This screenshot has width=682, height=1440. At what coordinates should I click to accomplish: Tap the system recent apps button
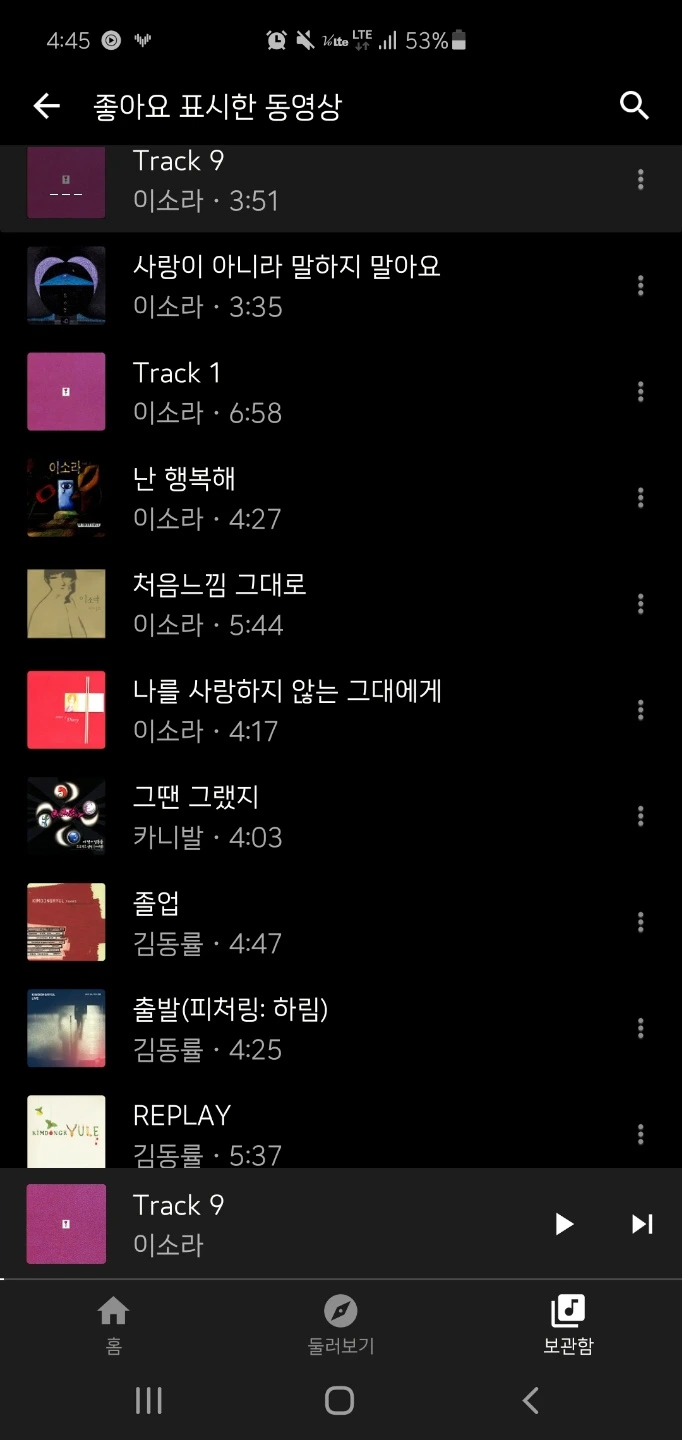pos(149,1401)
